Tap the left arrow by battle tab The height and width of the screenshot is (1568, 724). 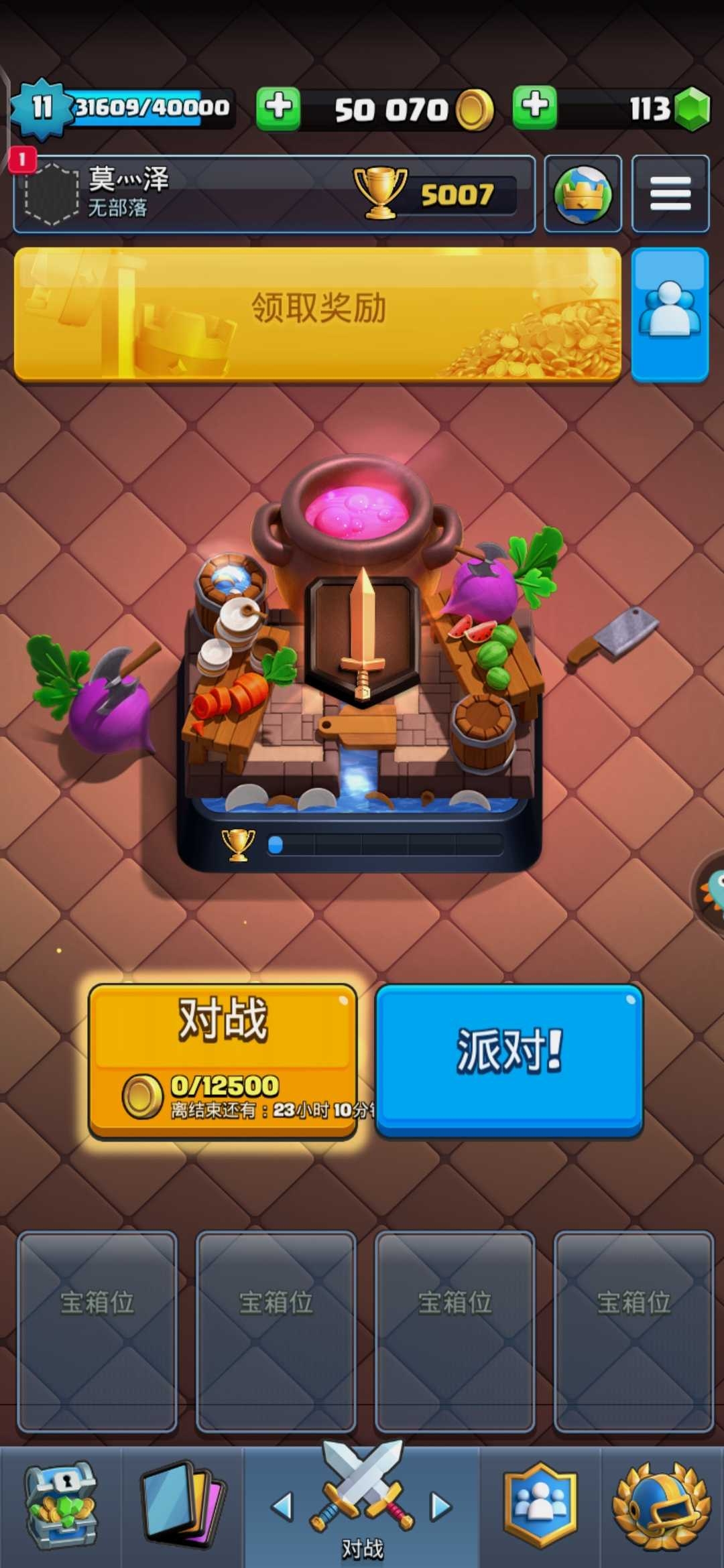(283, 1506)
